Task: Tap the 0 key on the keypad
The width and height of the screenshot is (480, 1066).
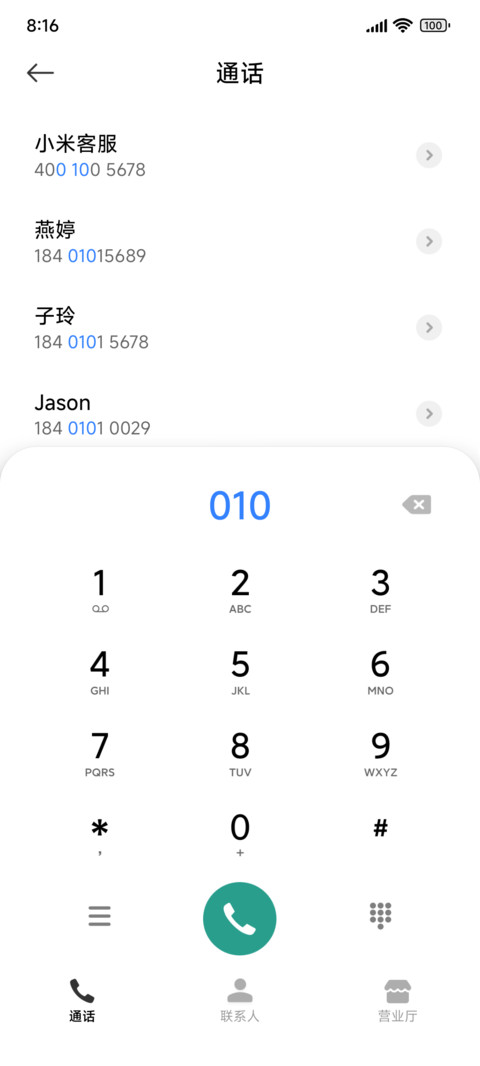Action: [x=240, y=835]
